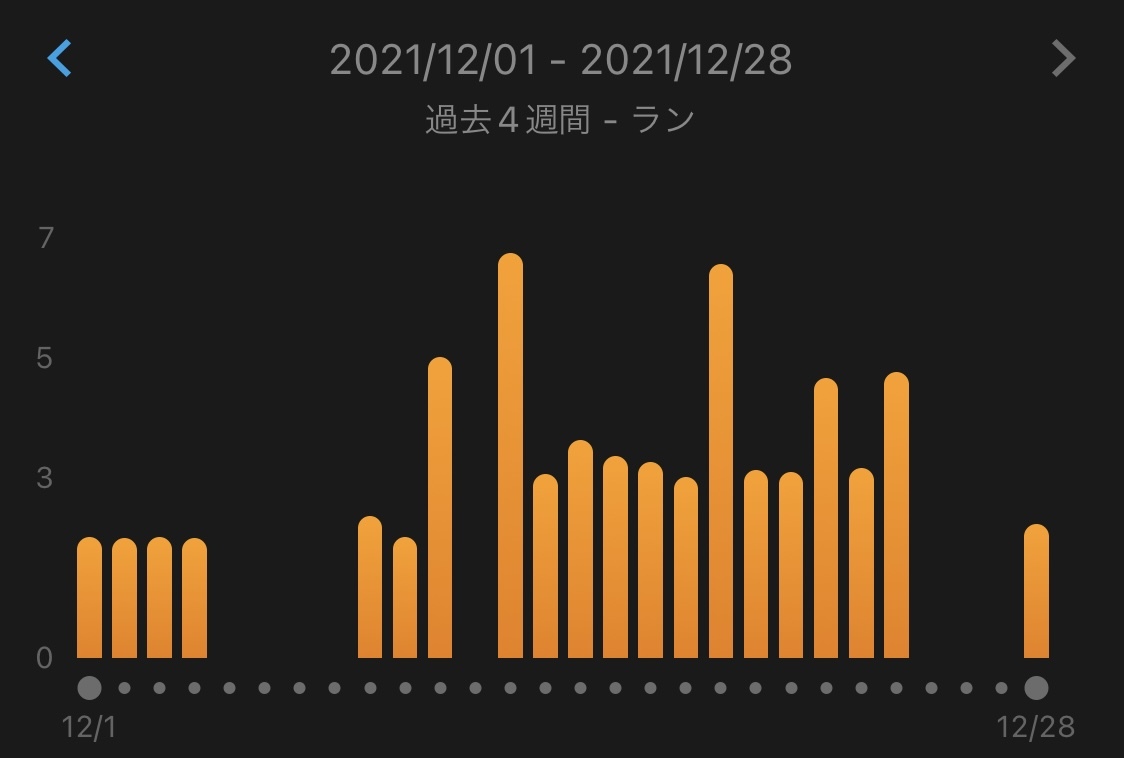Viewport: 1124px width, 758px height.
Task: Select the 12/28 timeline dot
Action: coord(1036,688)
